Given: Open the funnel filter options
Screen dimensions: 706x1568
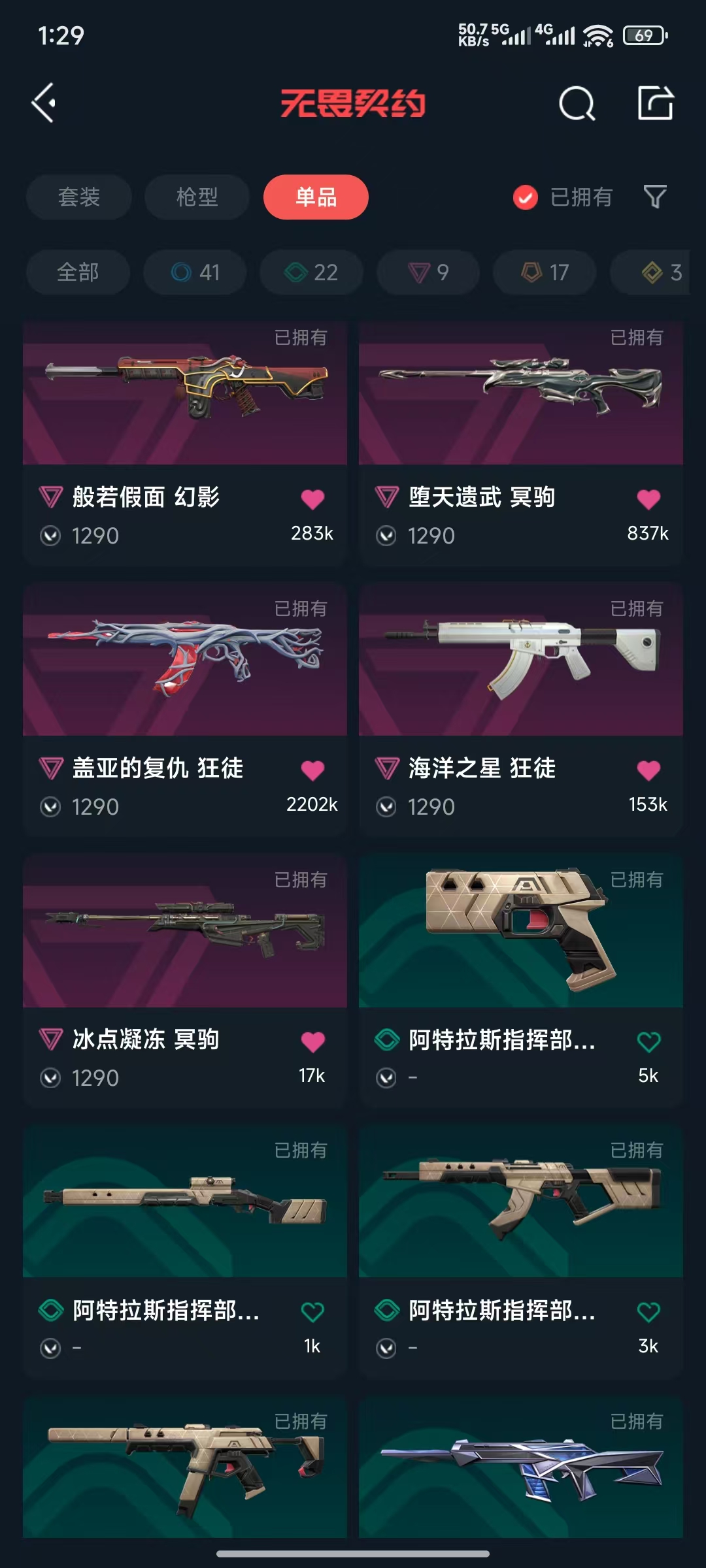Looking at the screenshot, I should click(655, 197).
